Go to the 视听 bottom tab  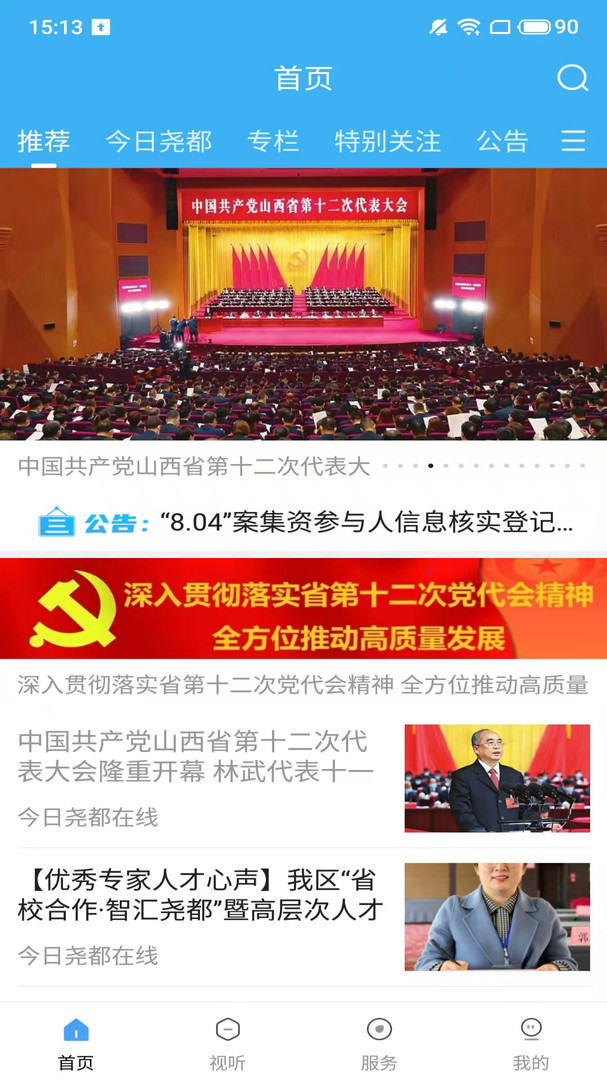[x=227, y=1044]
